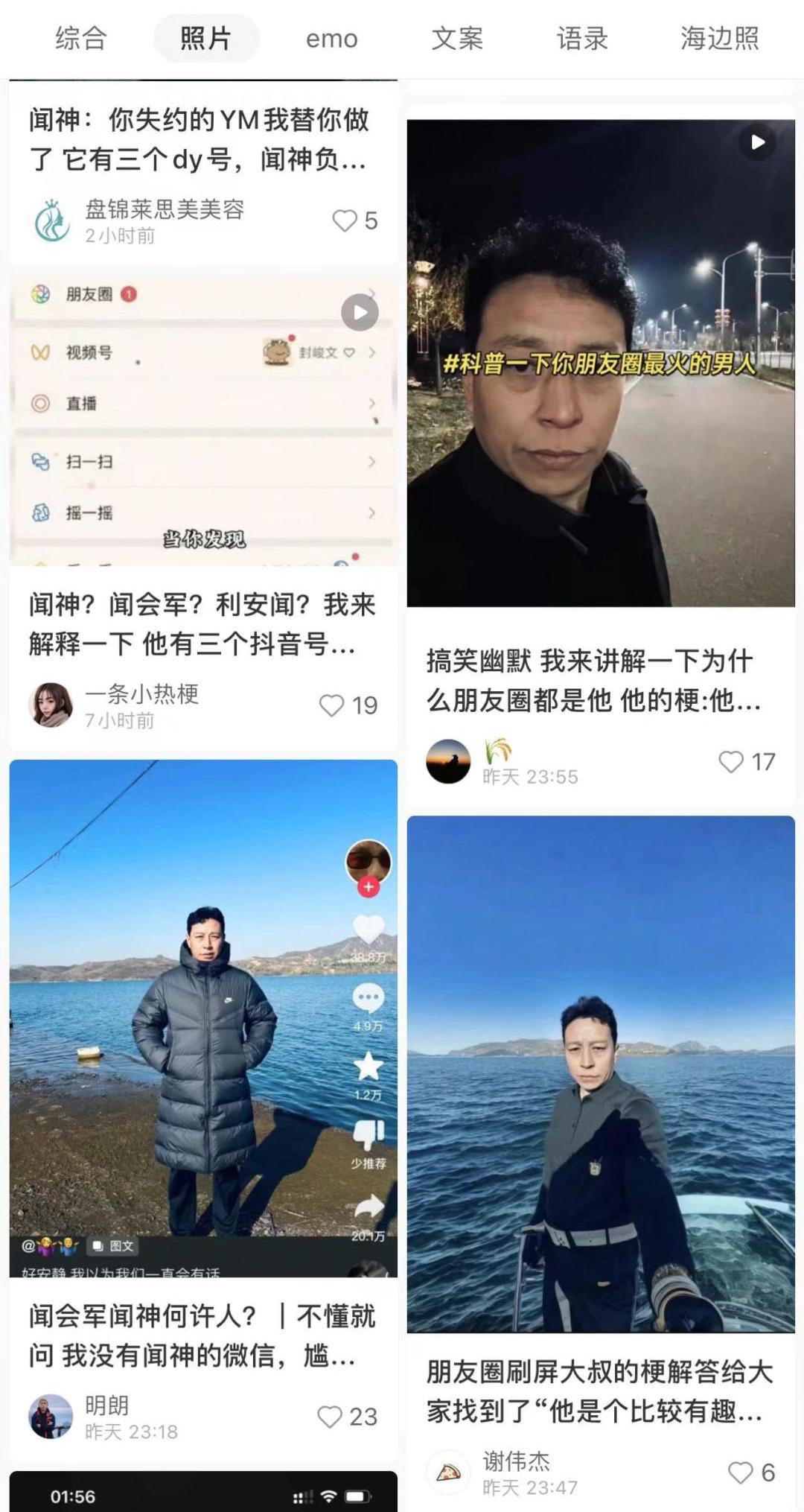The height and width of the screenshot is (1512, 804).
Task: Switch to the 语录 tab
Action: coord(582,38)
